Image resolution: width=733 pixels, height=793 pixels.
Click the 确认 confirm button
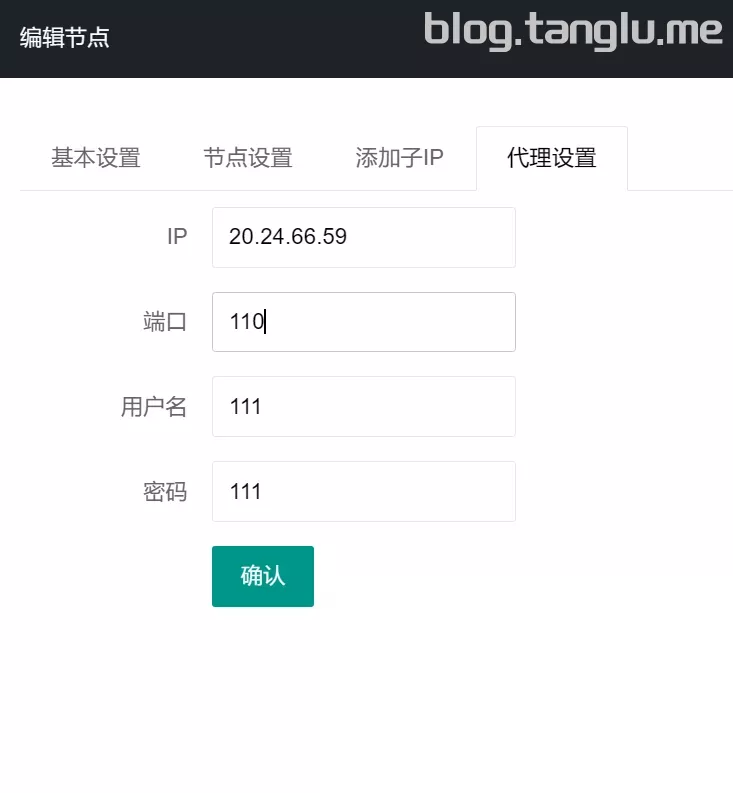point(262,576)
